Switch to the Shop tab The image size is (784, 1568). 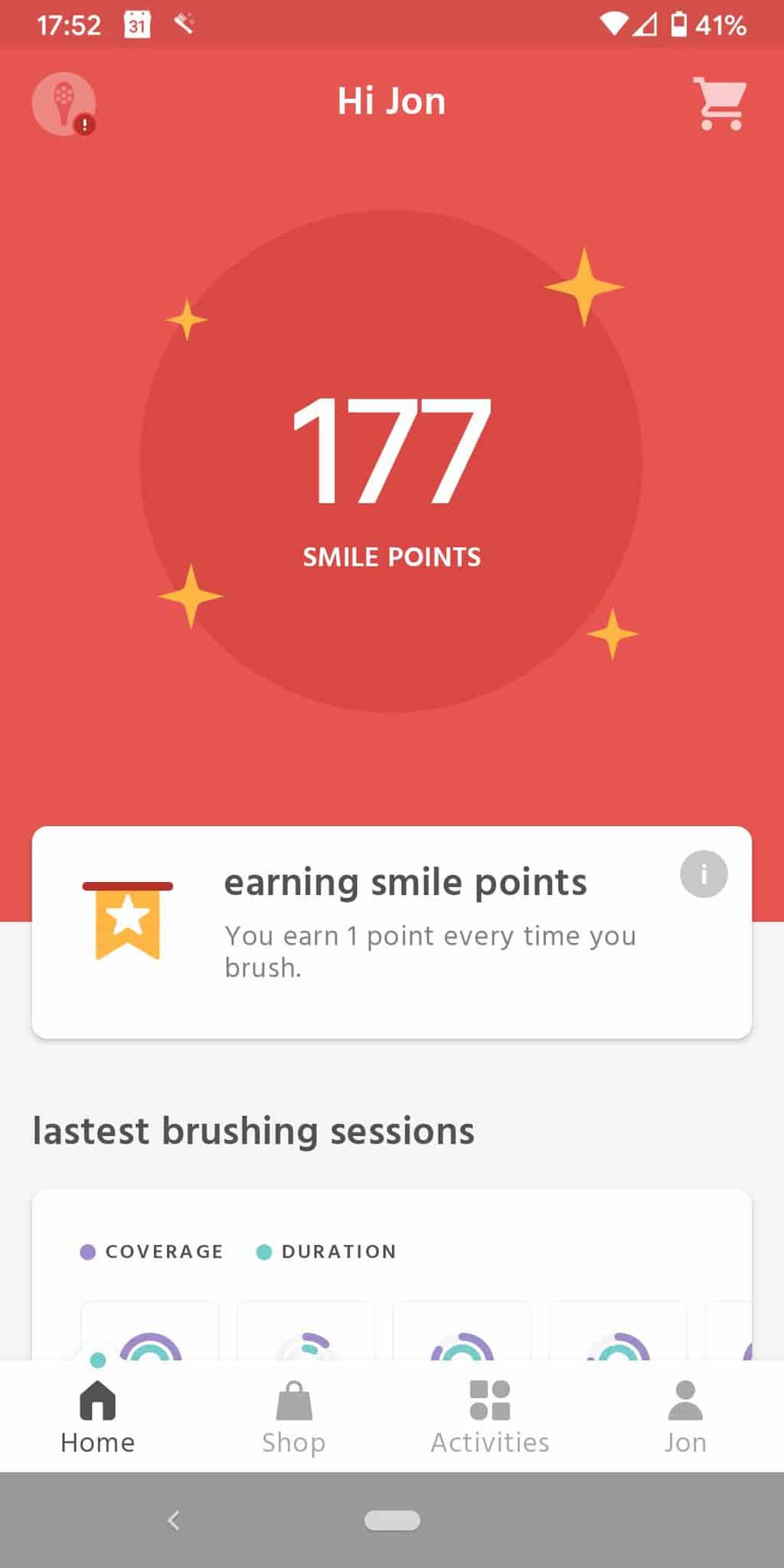click(294, 1416)
